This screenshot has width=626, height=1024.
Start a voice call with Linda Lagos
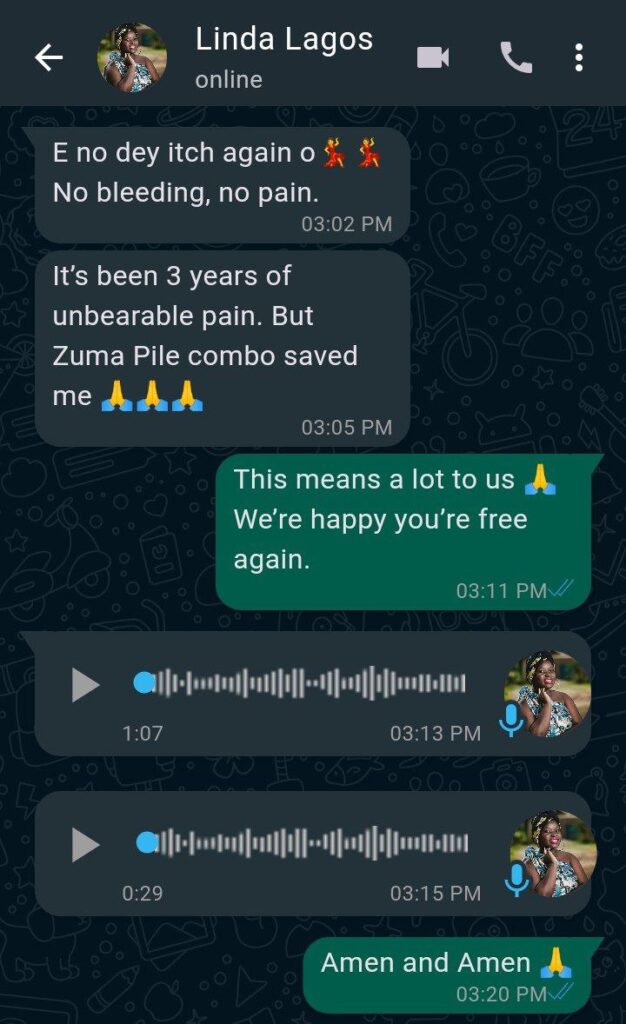(516, 58)
